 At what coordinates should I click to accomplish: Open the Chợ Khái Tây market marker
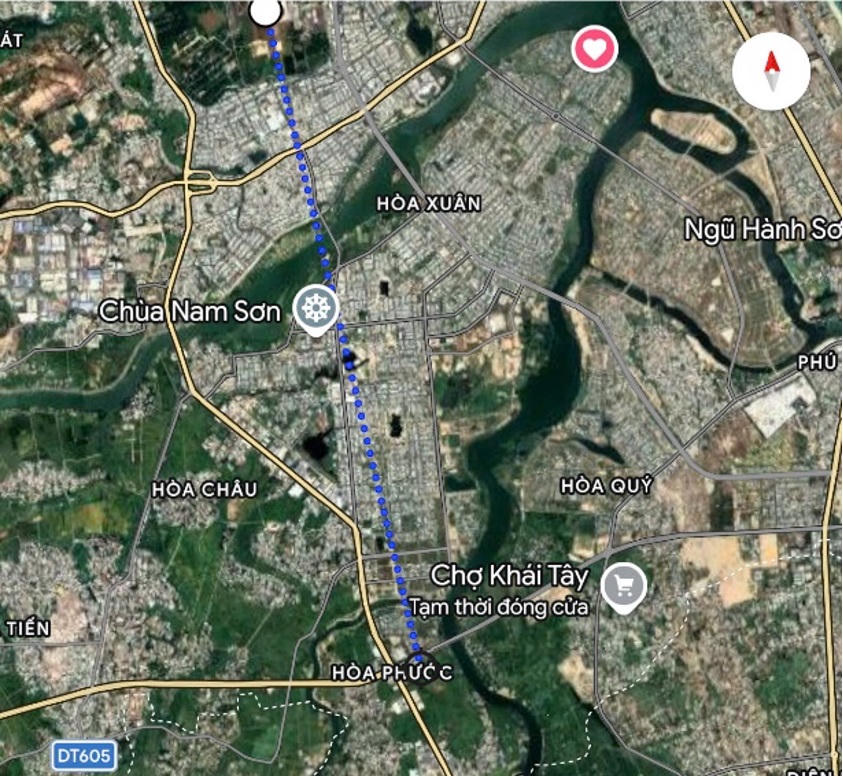click(x=625, y=588)
